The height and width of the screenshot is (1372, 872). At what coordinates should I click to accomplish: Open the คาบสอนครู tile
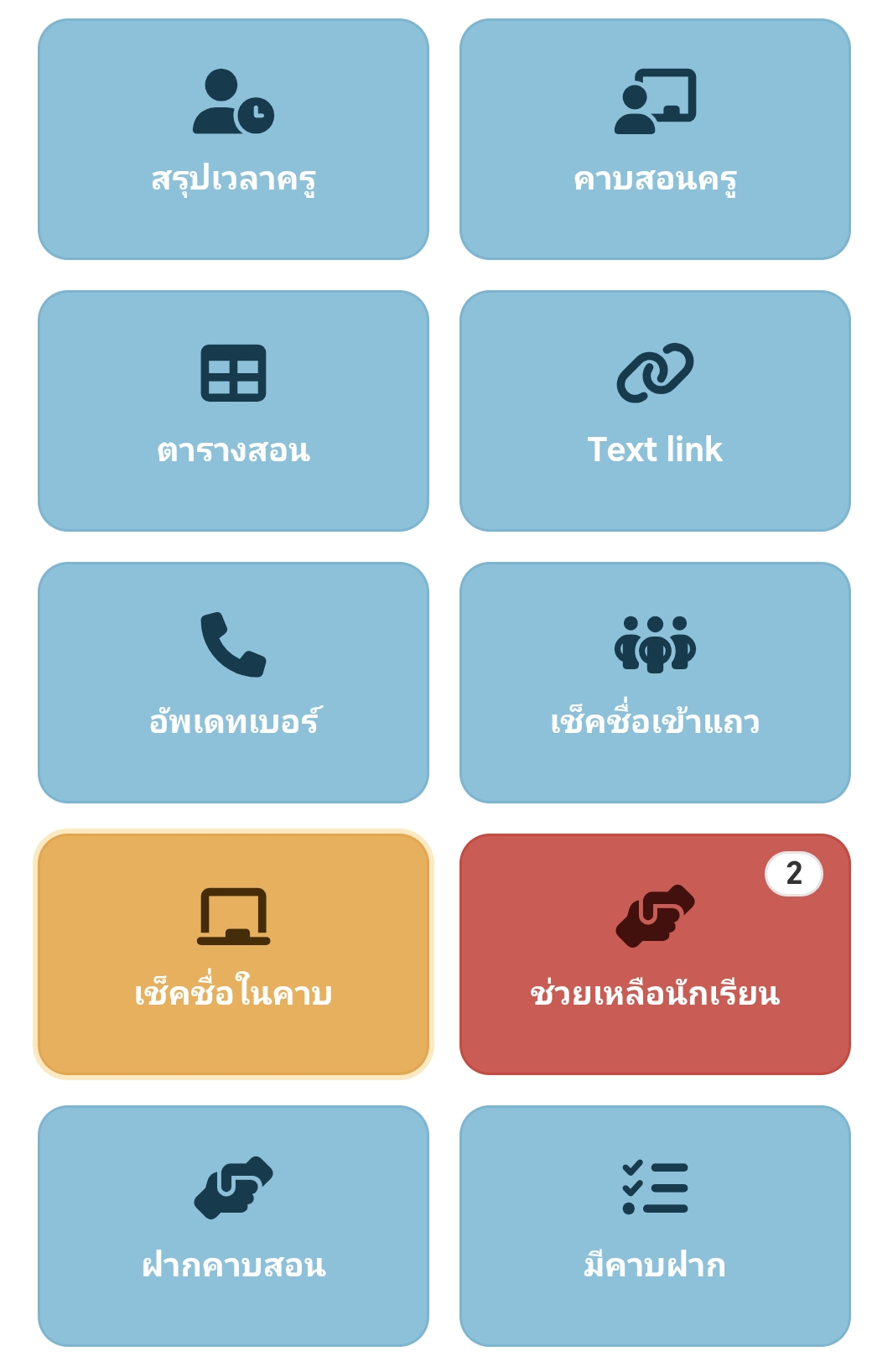coord(655,139)
